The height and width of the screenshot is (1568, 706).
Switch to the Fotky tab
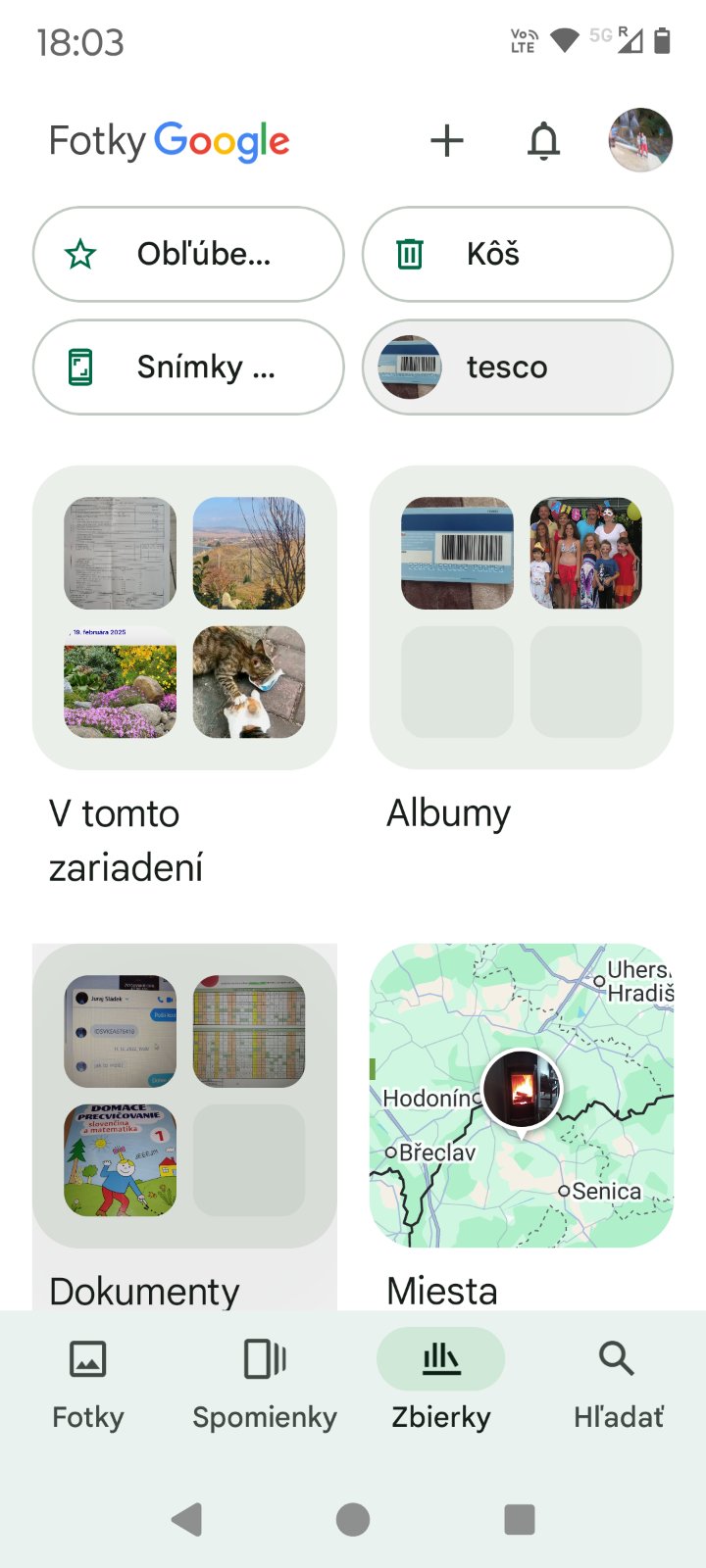pyautogui.click(x=88, y=1380)
